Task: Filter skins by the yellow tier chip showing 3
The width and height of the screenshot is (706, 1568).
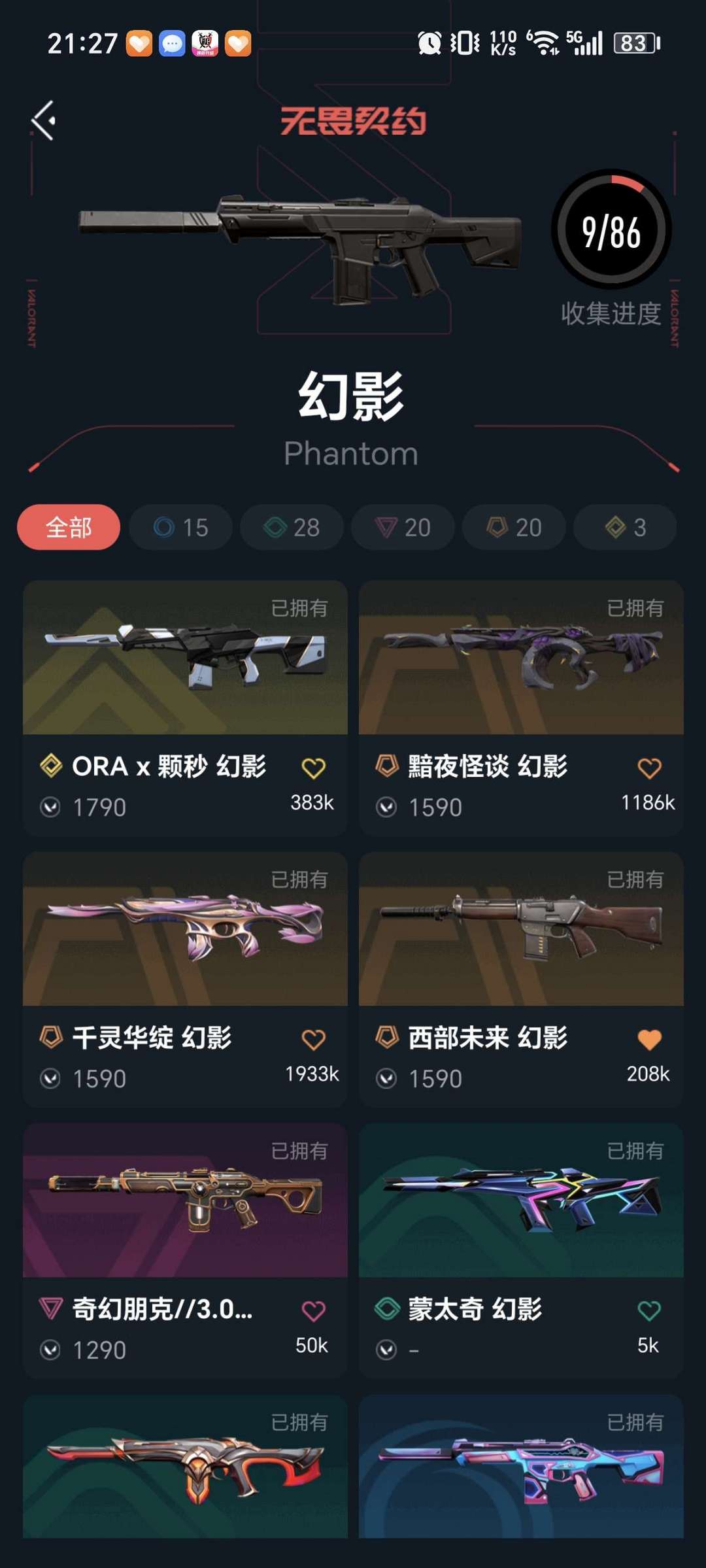Action: pos(625,527)
